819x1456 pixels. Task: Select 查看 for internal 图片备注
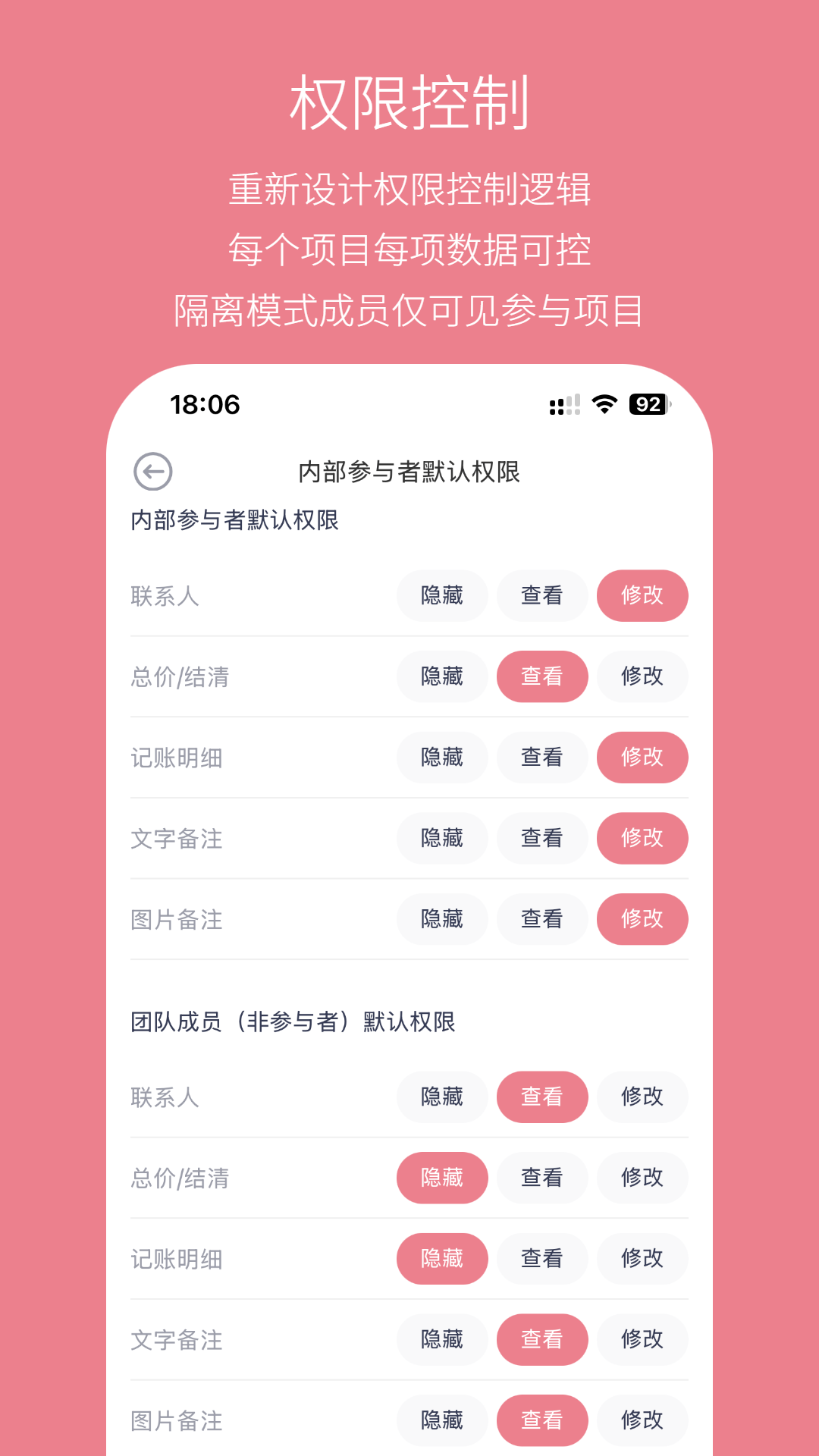point(542,919)
